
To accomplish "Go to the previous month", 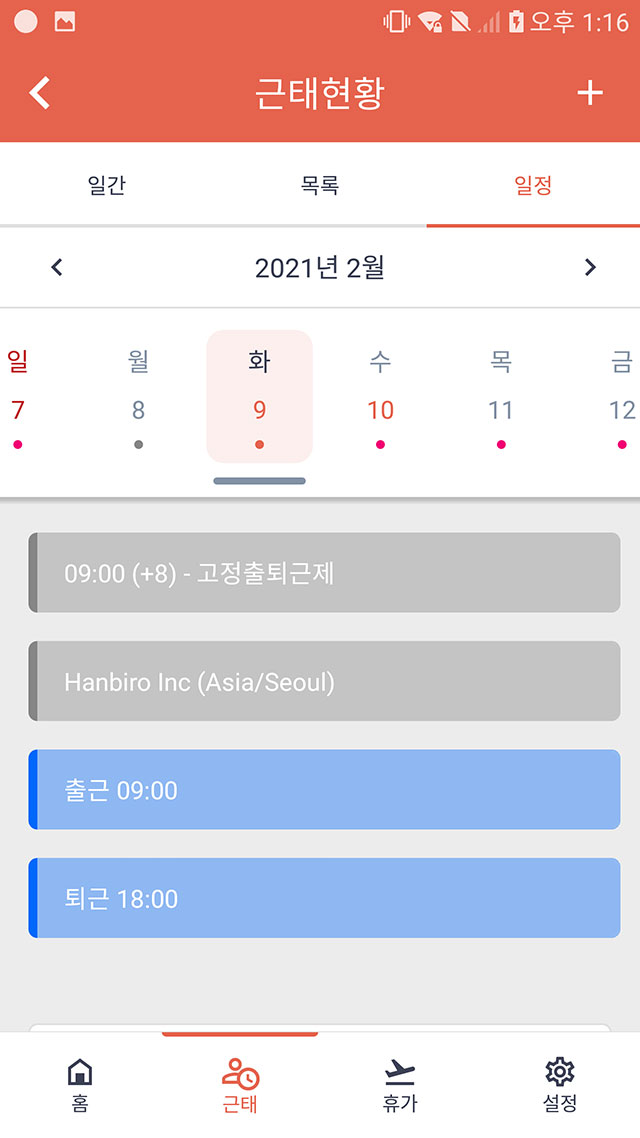I will coord(57,267).
